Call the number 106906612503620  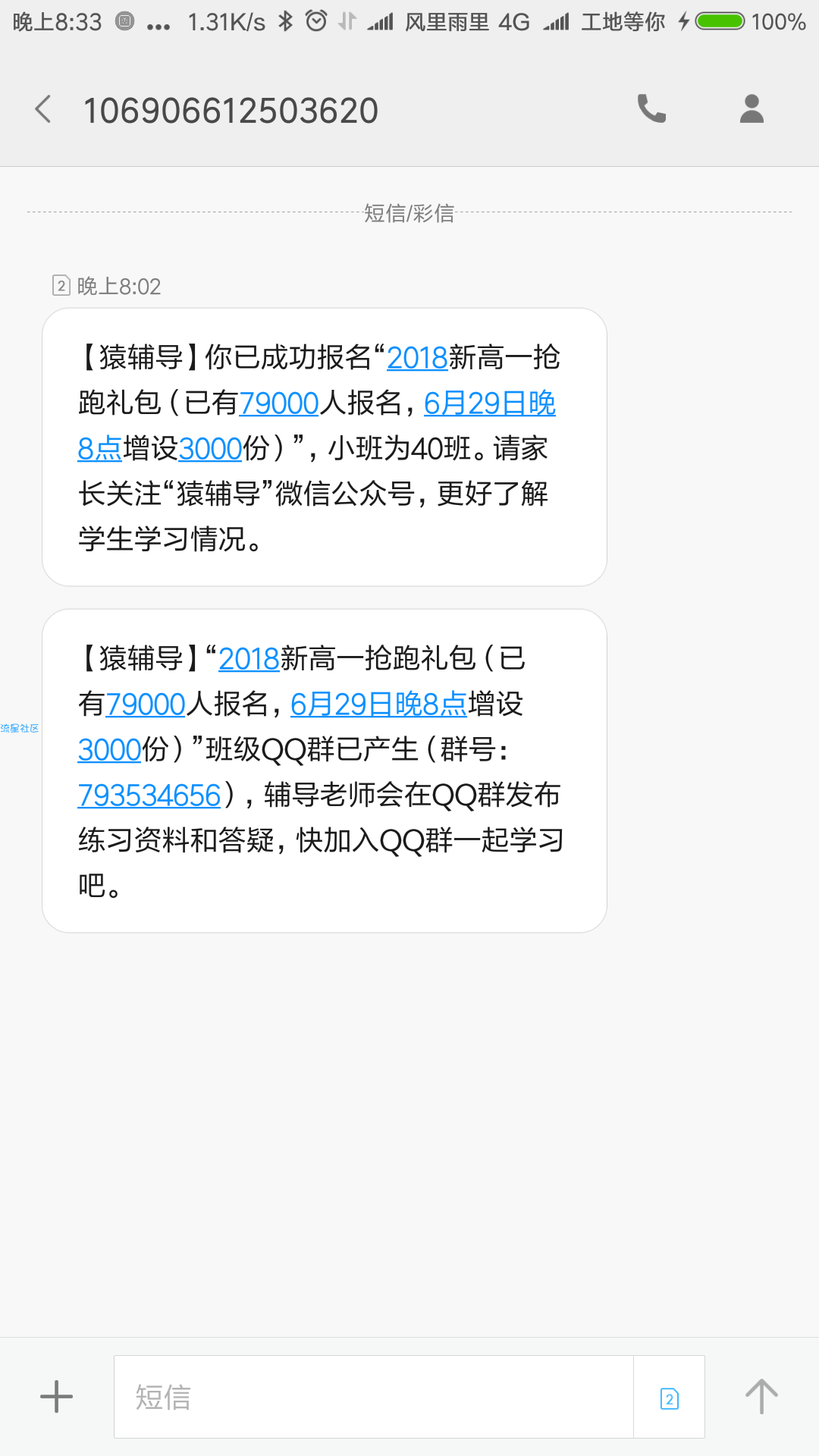pos(651,109)
